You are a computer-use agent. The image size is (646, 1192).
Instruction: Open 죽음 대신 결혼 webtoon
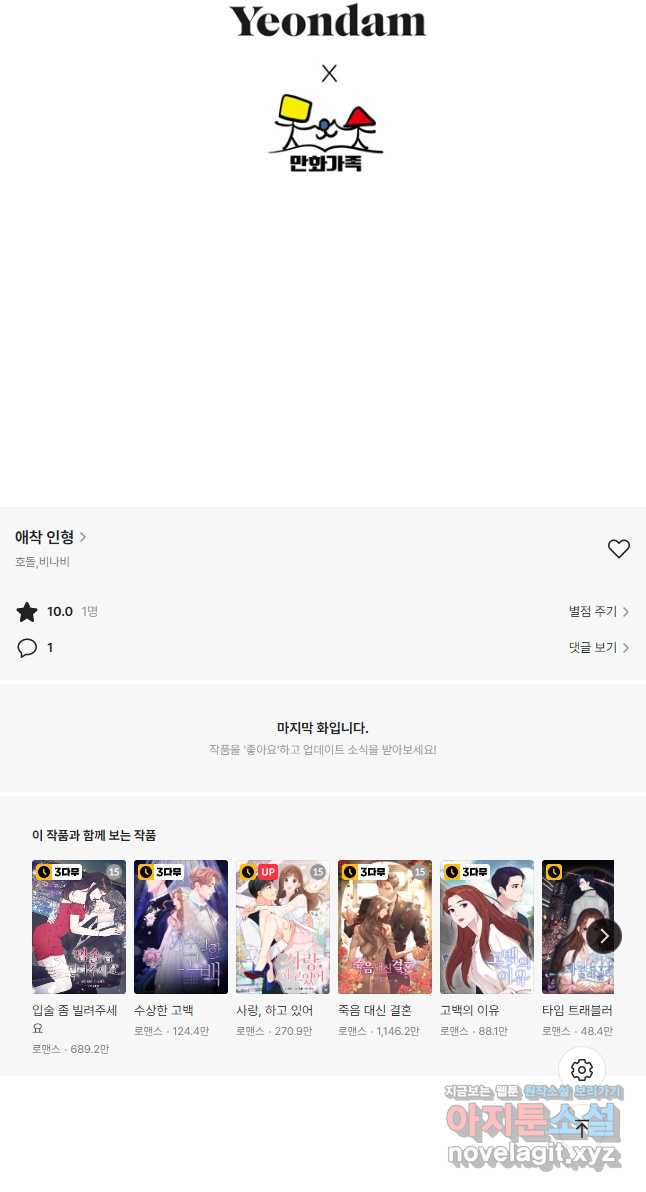pos(385,927)
